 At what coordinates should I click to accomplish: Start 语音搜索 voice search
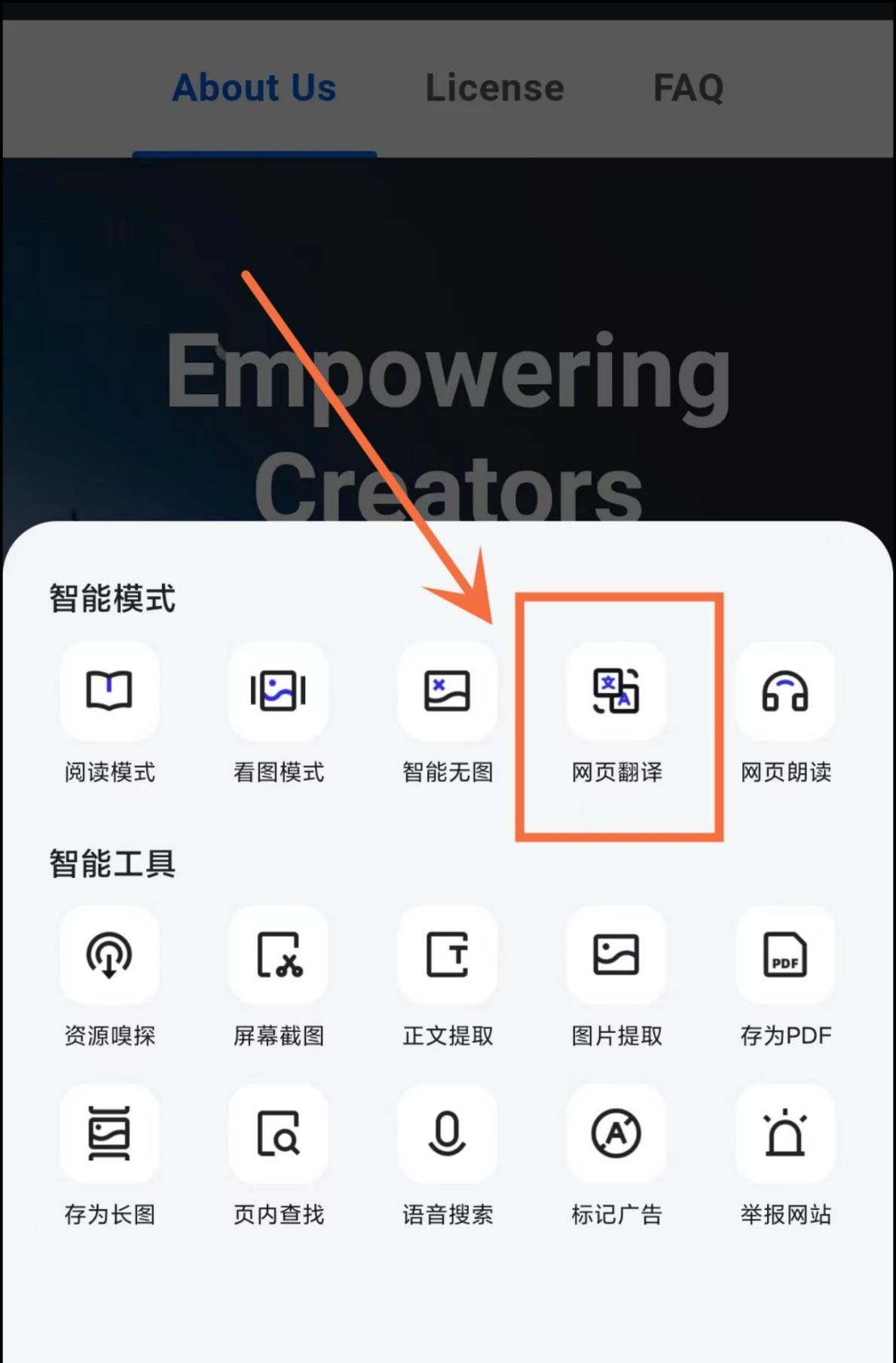(x=448, y=1134)
